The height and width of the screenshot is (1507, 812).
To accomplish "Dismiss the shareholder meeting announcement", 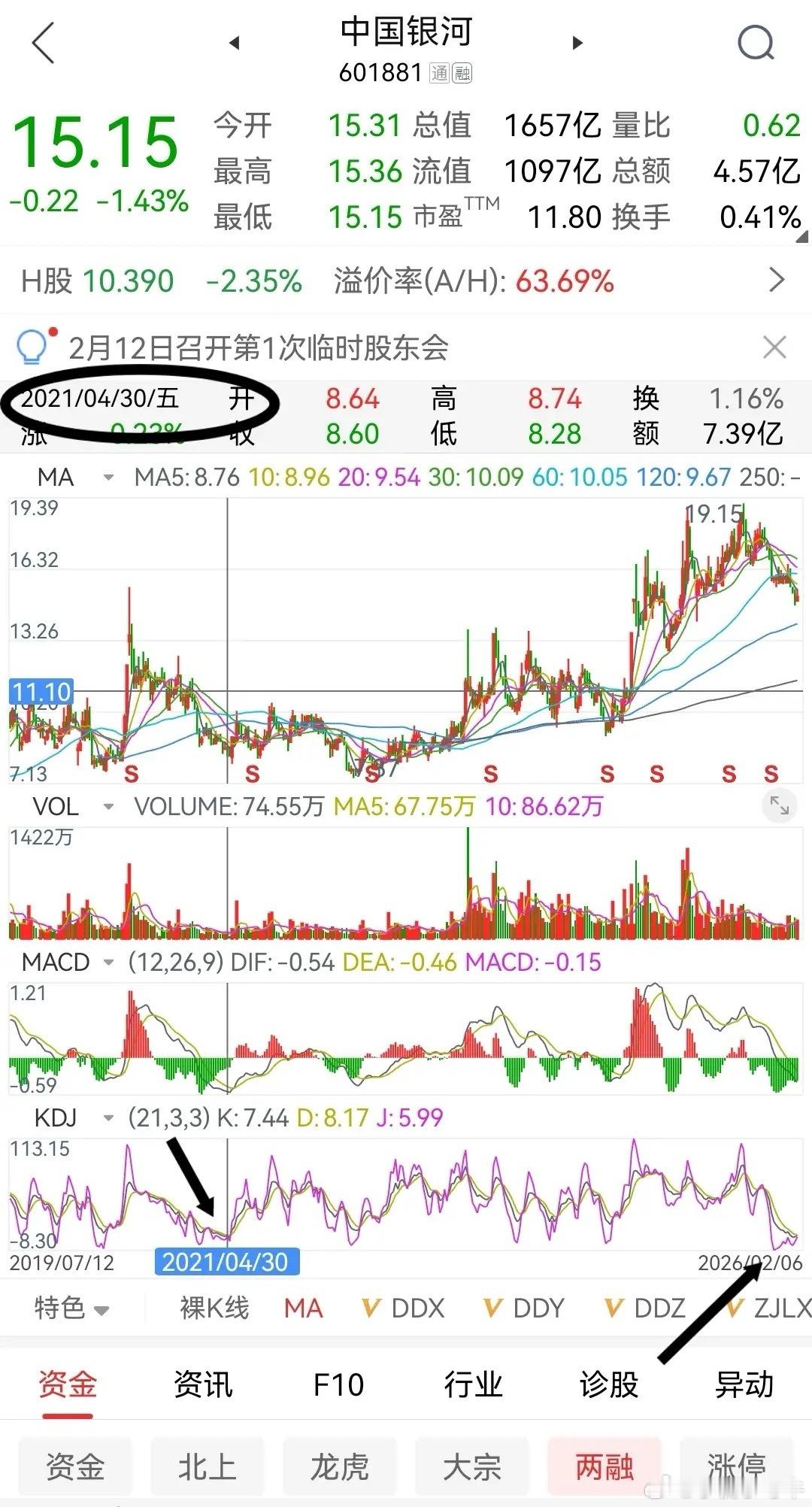I will 774,347.
